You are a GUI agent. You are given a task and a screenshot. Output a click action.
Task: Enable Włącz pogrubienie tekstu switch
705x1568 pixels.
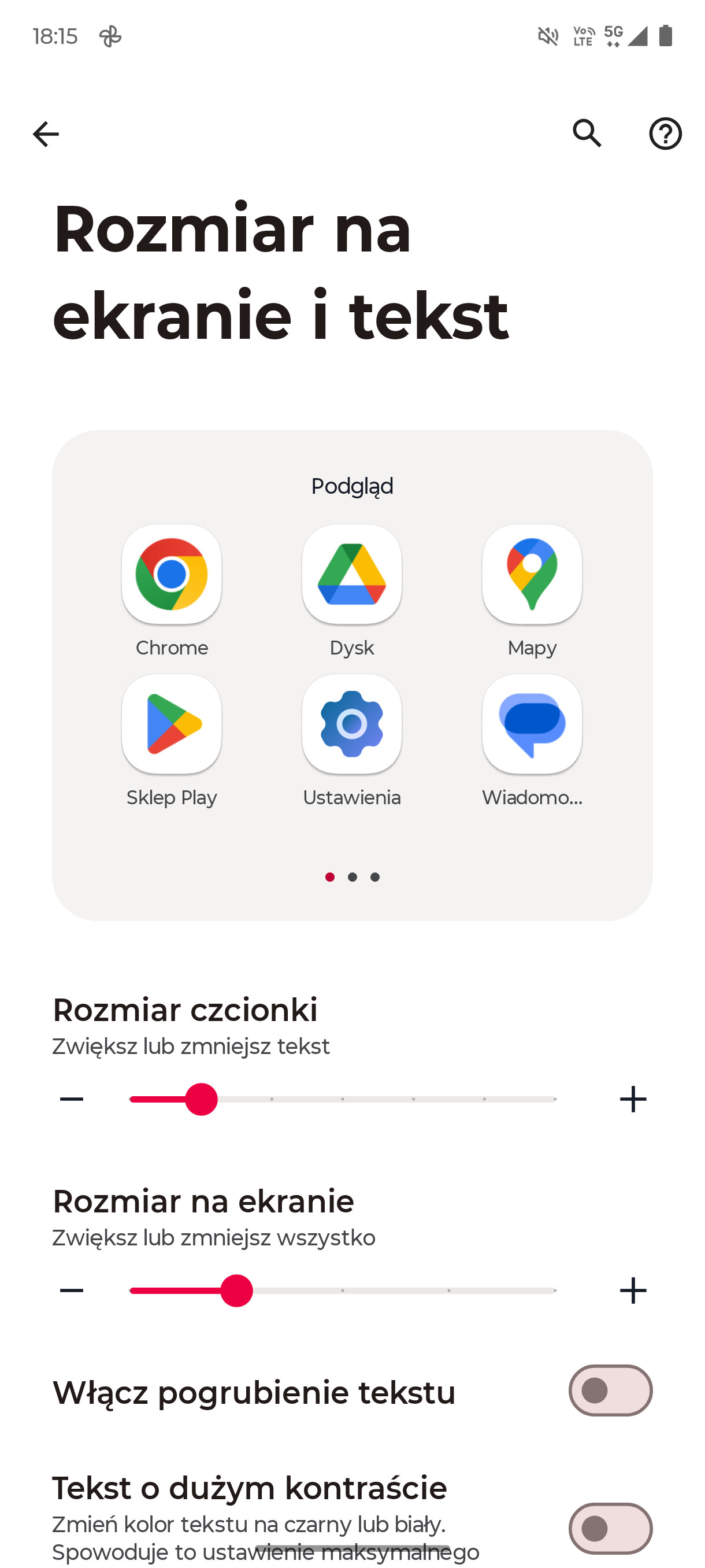click(611, 1391)
